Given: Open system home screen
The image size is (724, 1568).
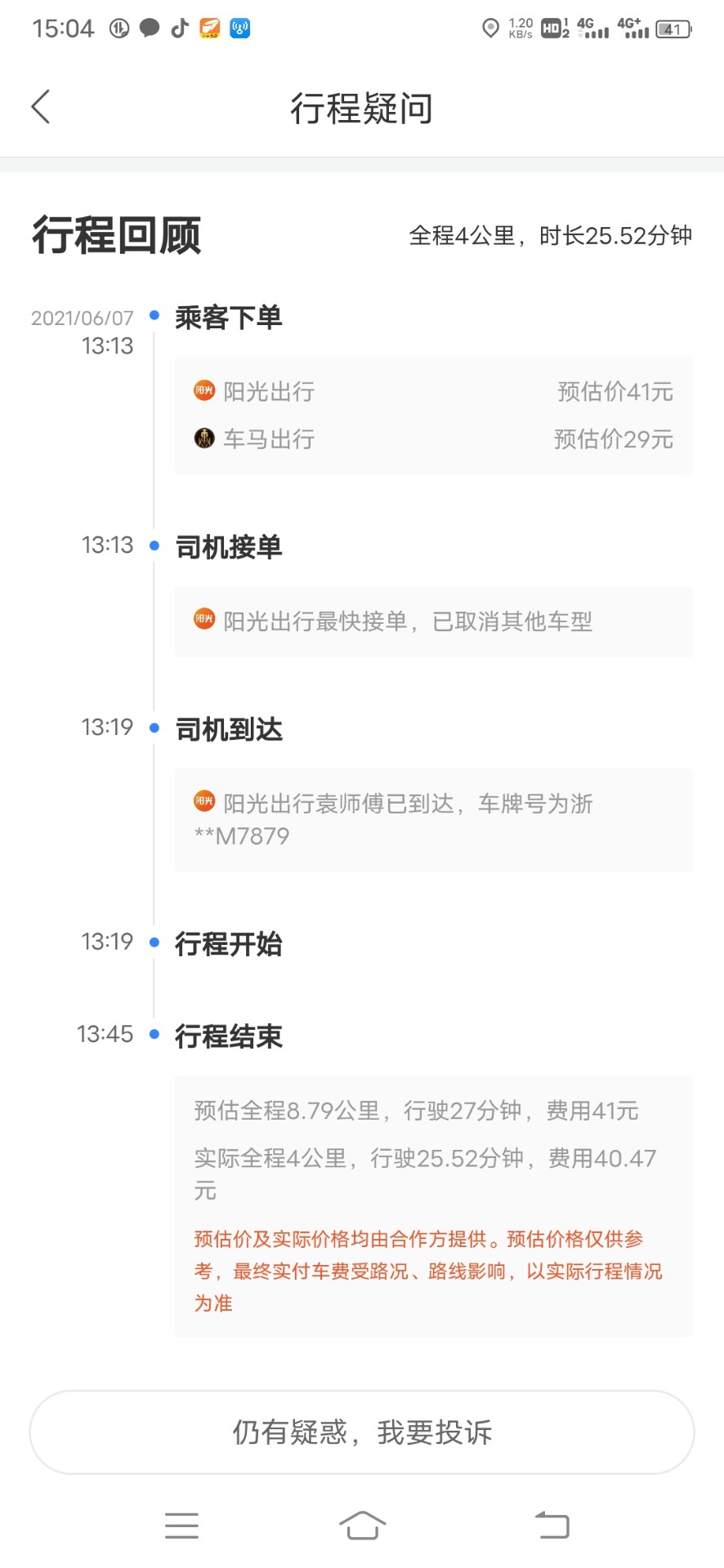Looking at the screenshot, I should click(x=362, y=1525).
